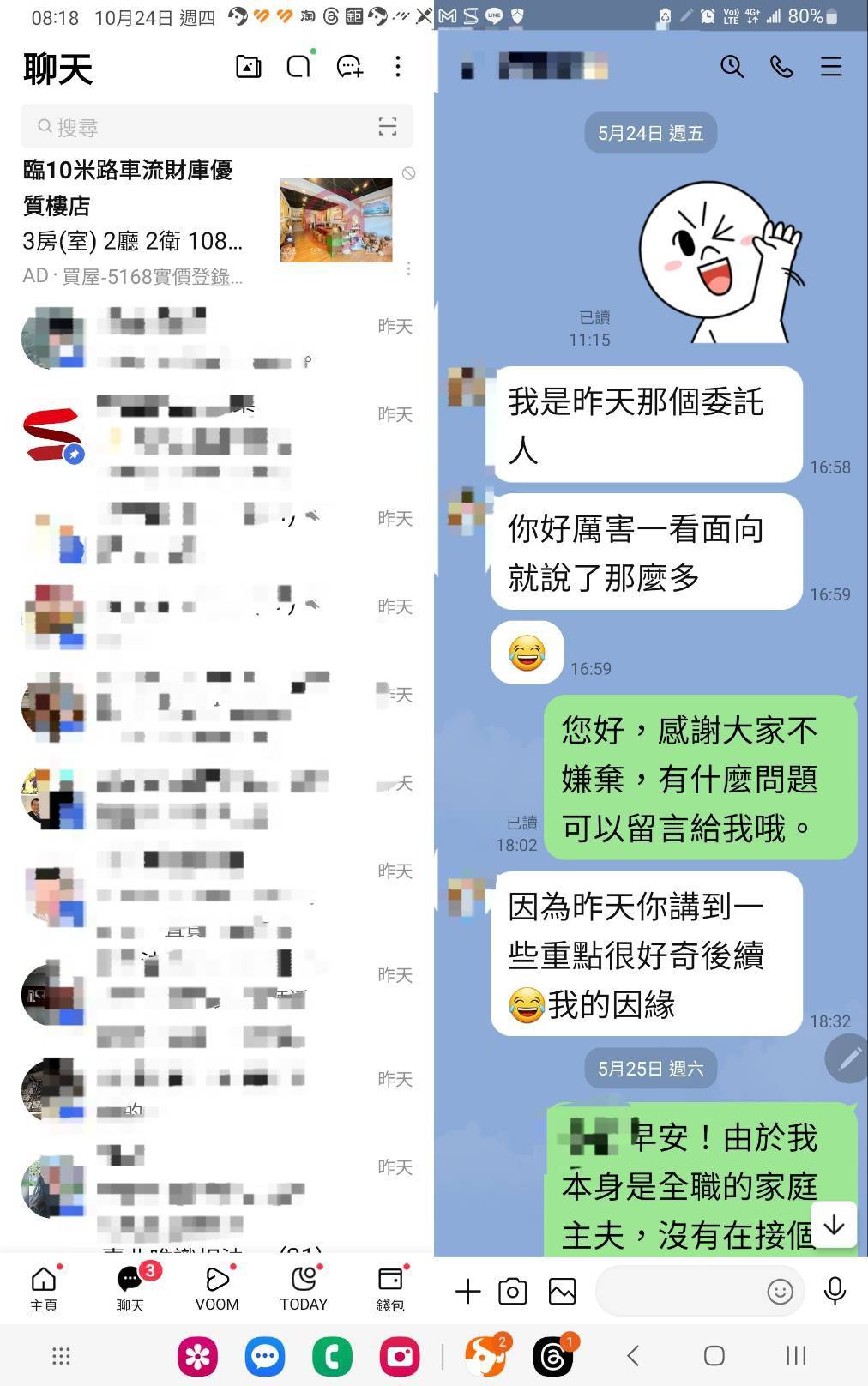Viewport: 868px width, 1386px height.
Task: Open the chat room menu
Action: 831,67
